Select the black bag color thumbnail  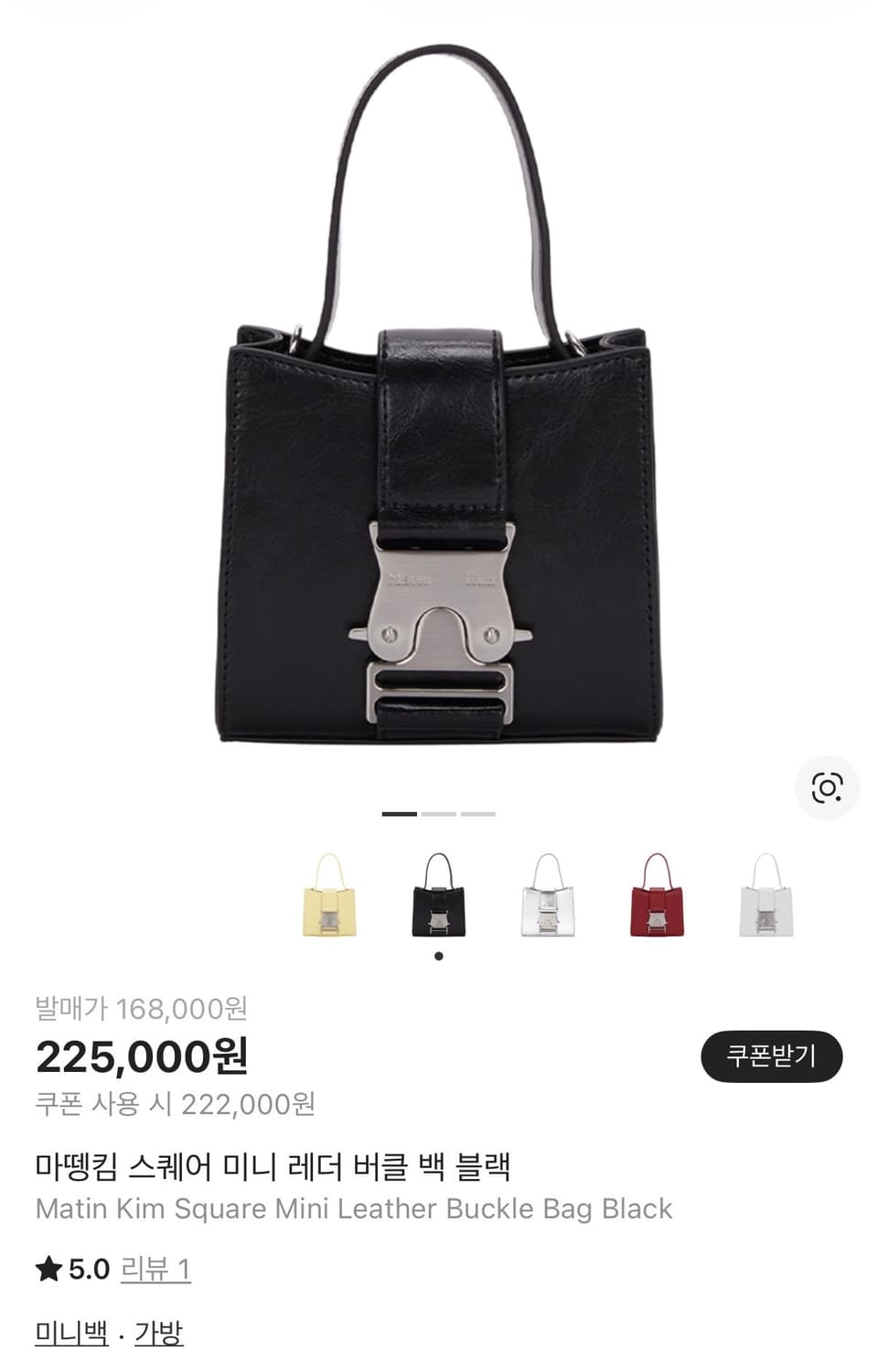[x=436, y=901]
